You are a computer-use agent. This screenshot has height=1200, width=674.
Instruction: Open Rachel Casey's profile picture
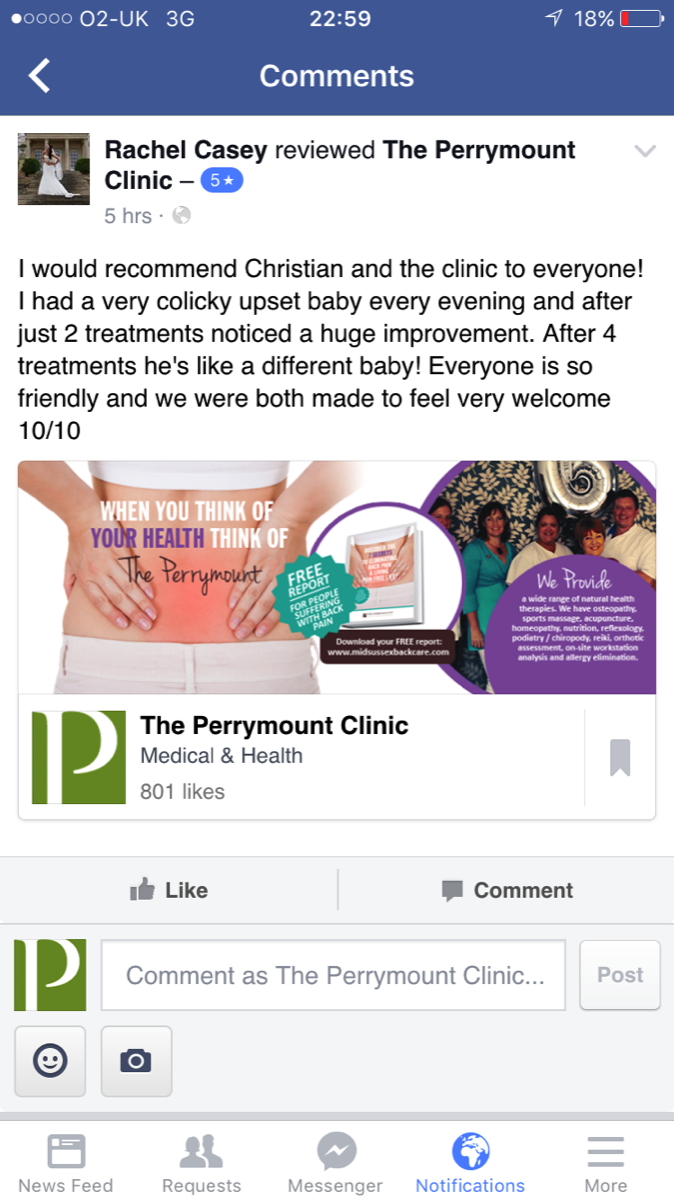click(54, 169)
